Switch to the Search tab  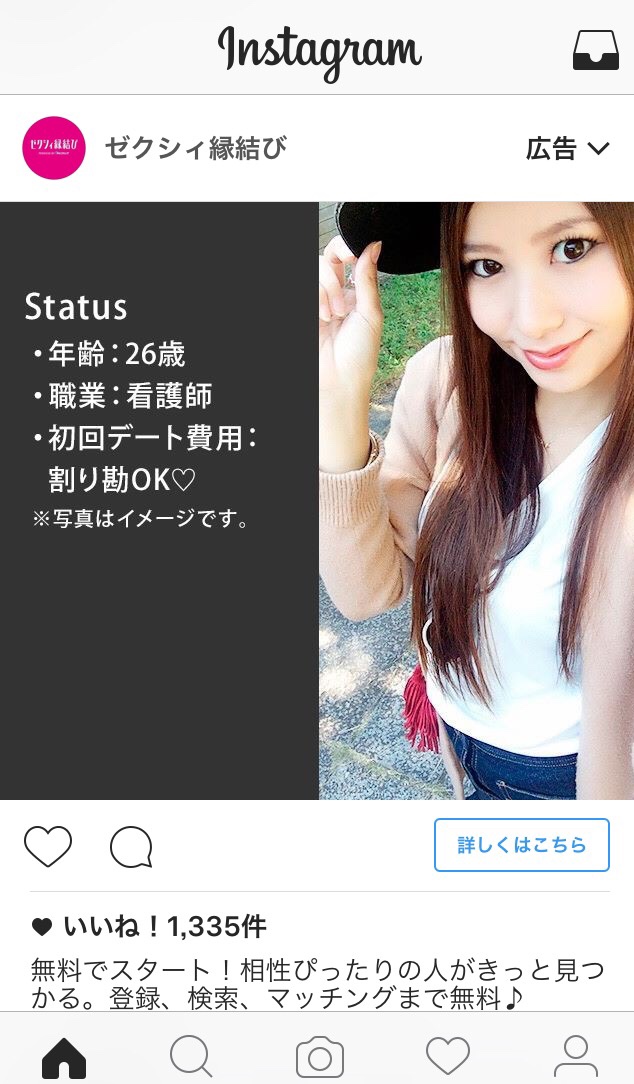[190, 1056]
